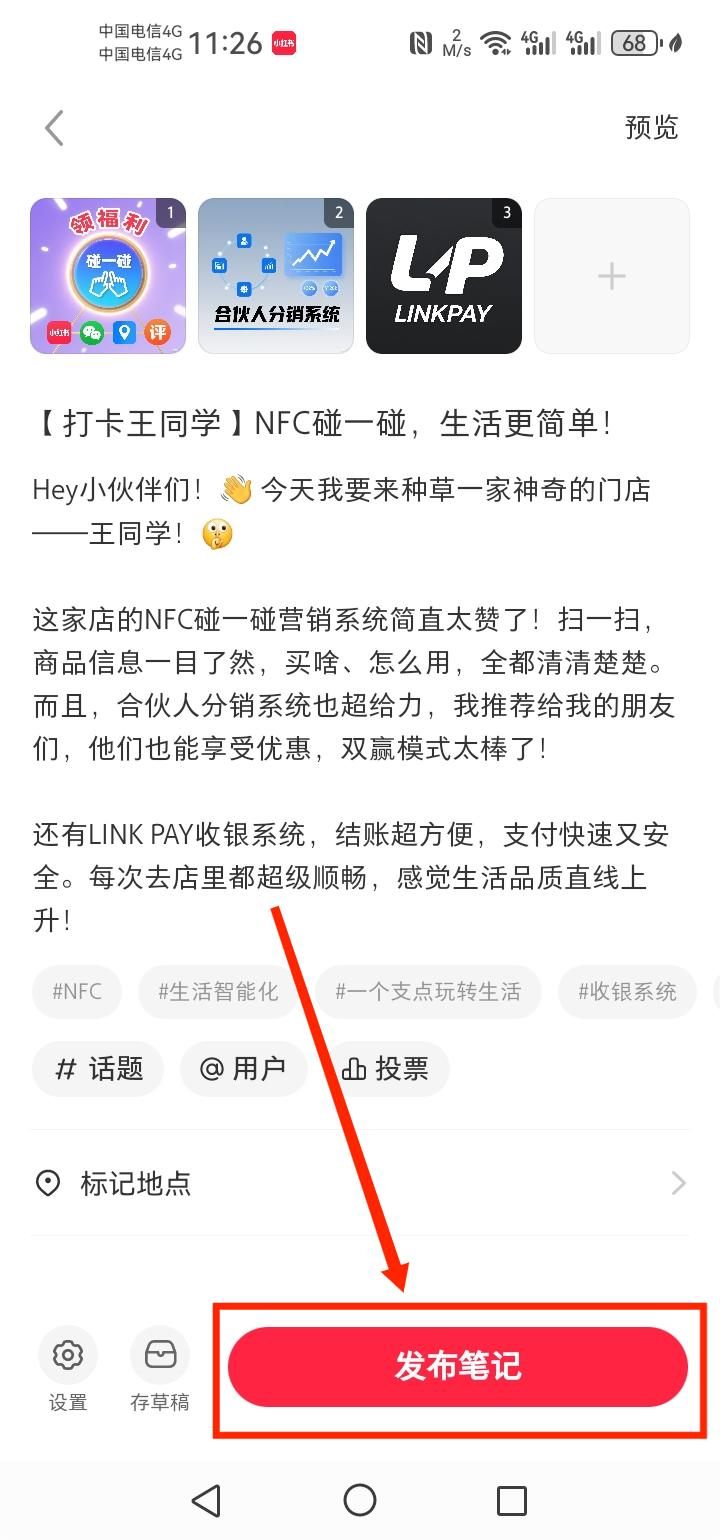
Task: Edit the note title 打卡王同学
Action: [x=320, y=423]
